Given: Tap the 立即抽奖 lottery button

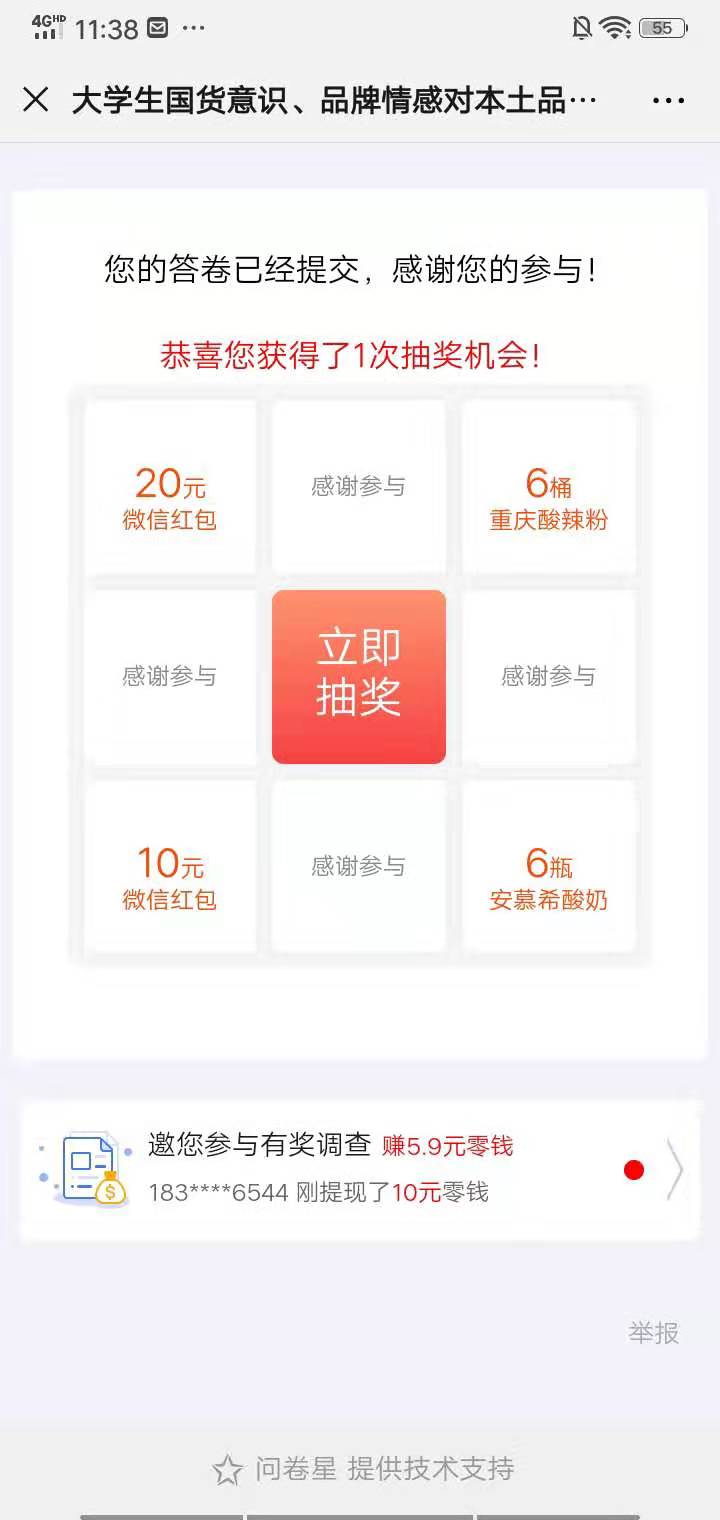Looking at the screenshot, I should (359, 677).
